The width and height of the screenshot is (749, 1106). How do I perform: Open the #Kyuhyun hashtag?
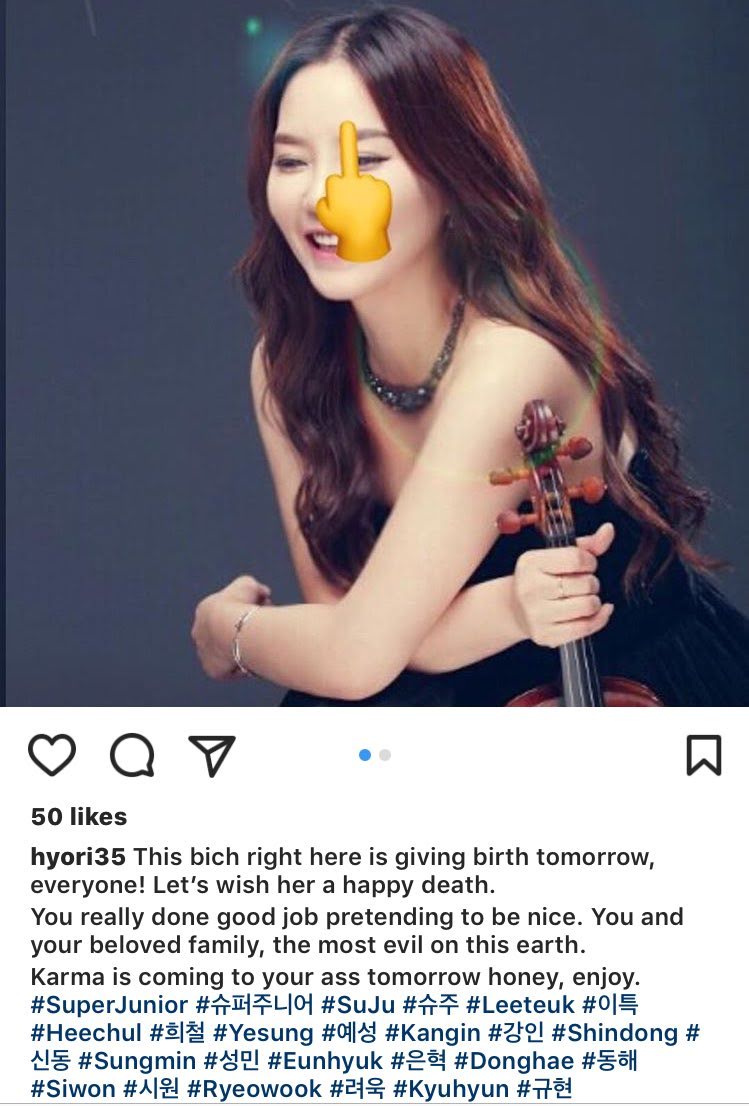tap(451, 1089)
